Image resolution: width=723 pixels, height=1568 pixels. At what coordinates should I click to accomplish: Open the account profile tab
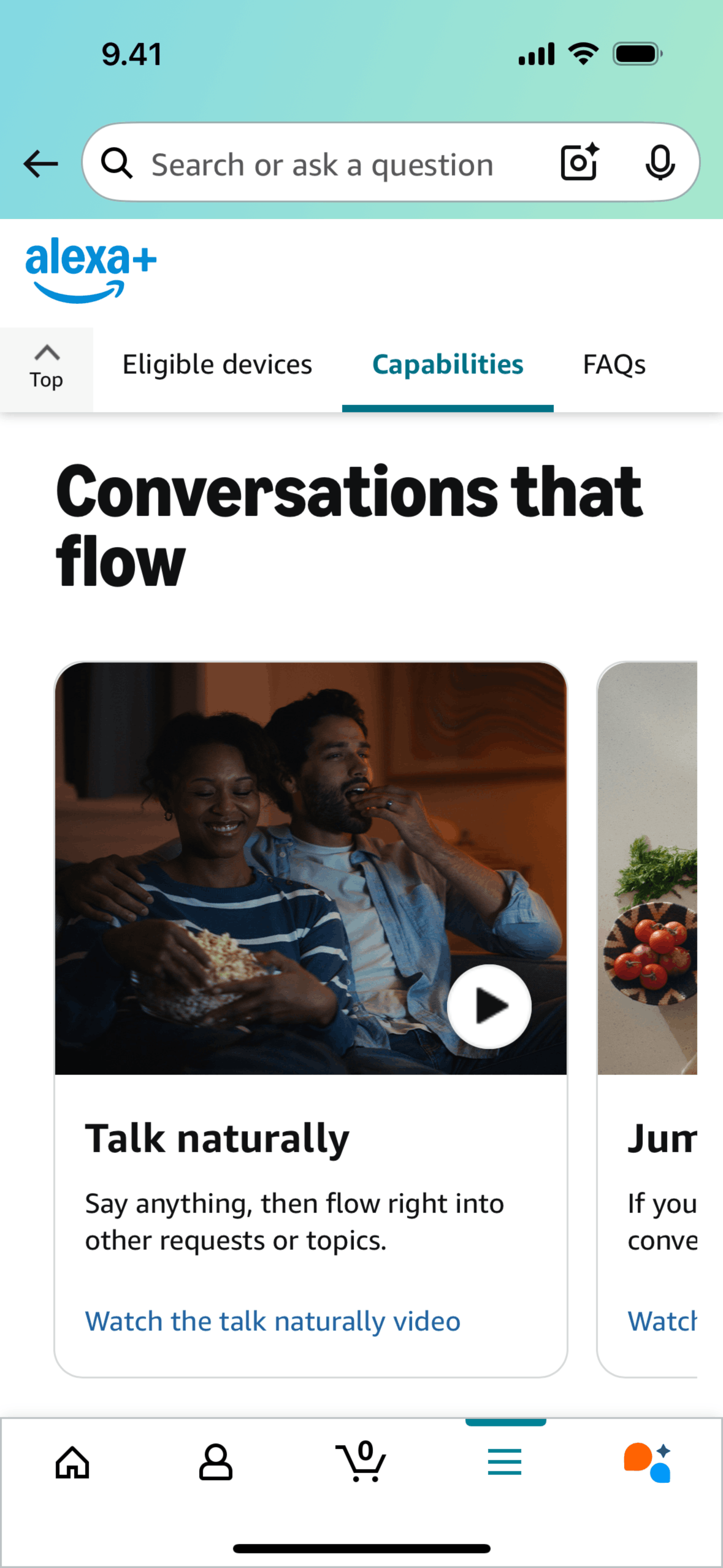[x=216, y=1462]
